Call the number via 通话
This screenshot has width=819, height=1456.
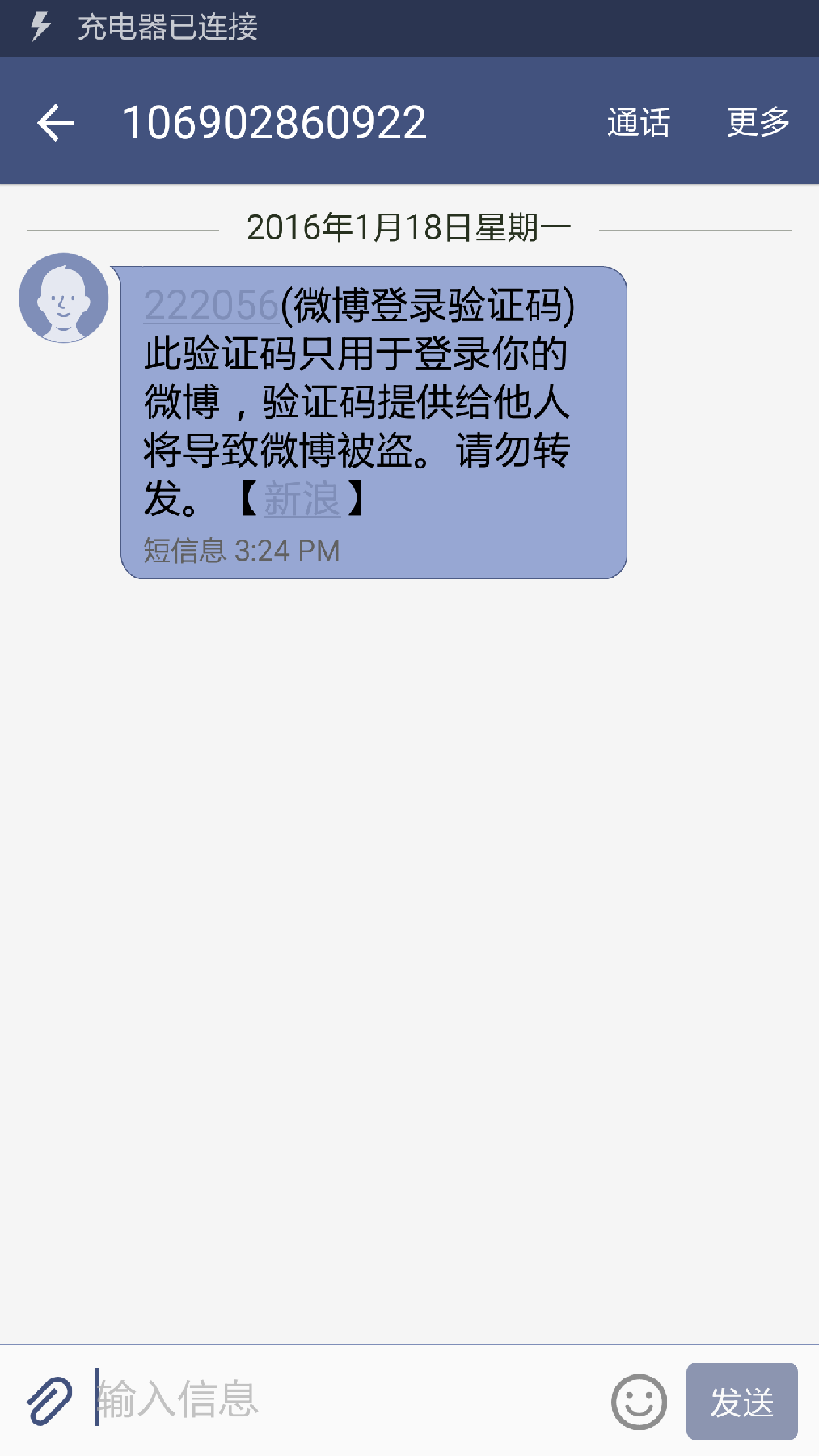(639, 123)
